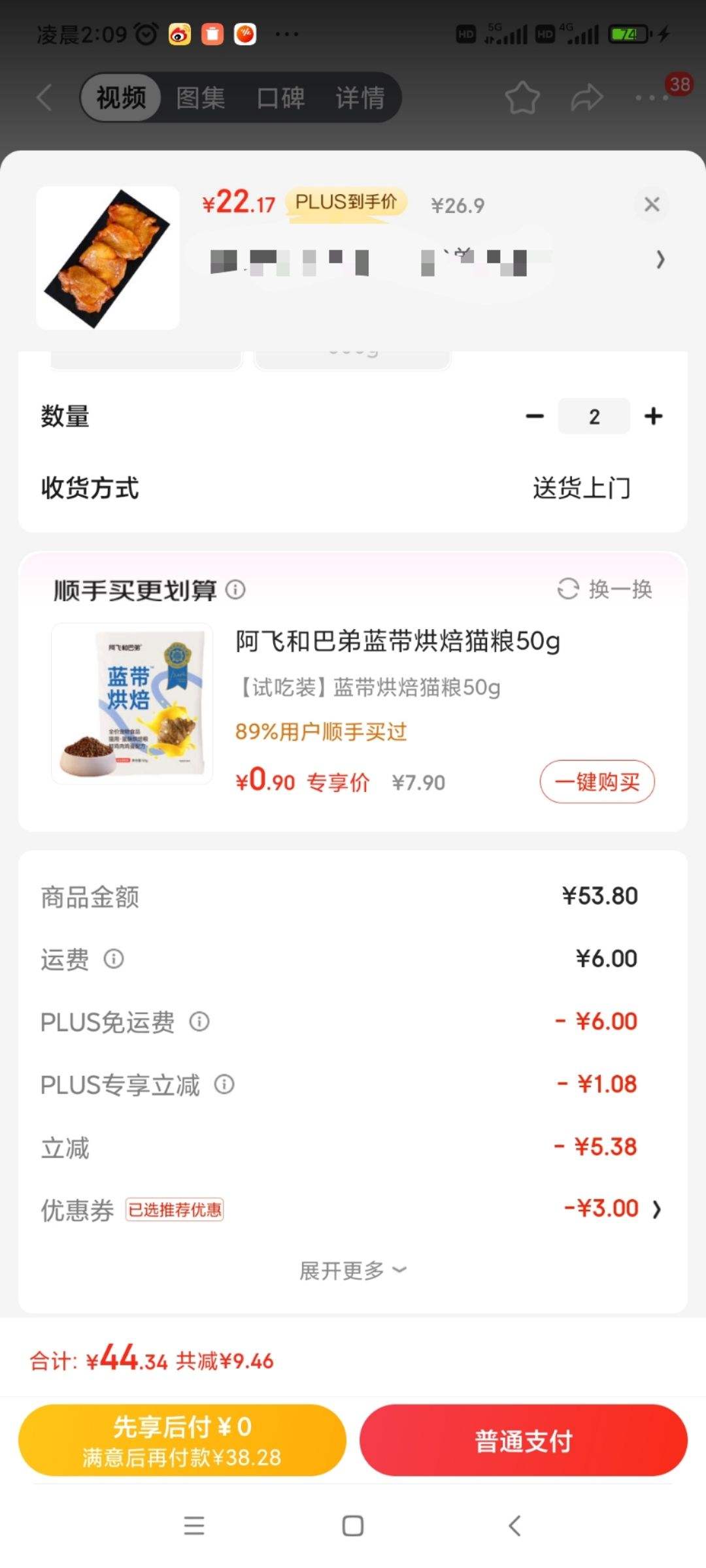Increase quantity with the plus stepper

[x=653, y=416]
